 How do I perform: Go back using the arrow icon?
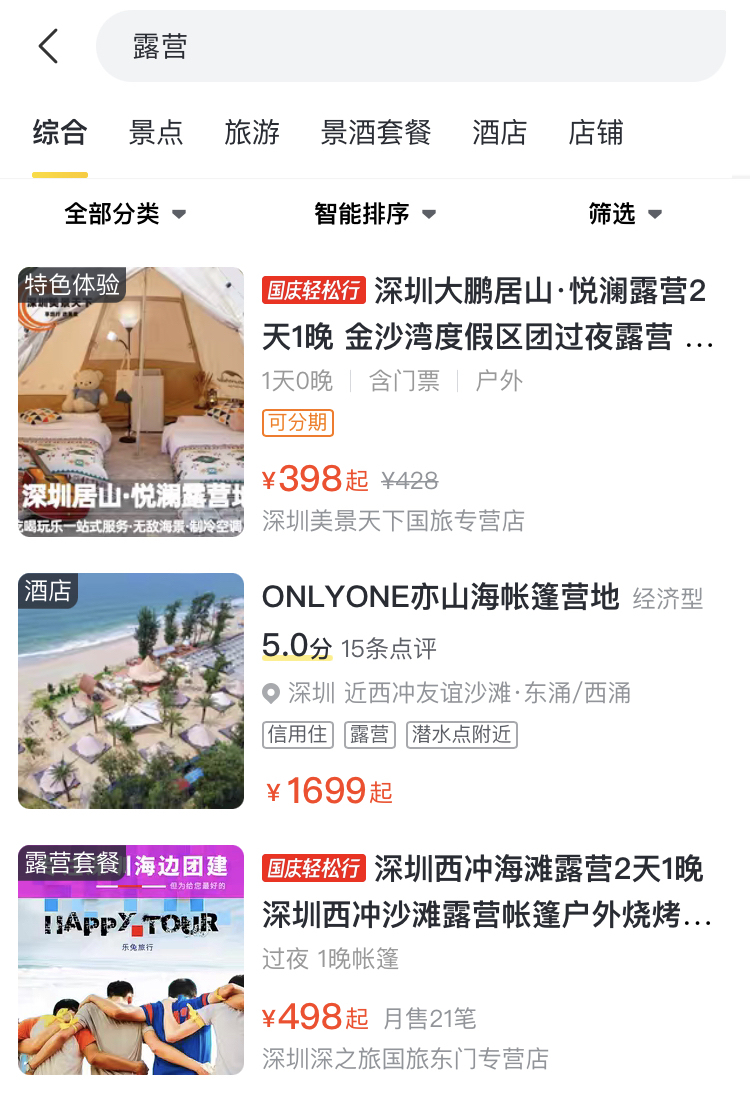pos(48,46)
